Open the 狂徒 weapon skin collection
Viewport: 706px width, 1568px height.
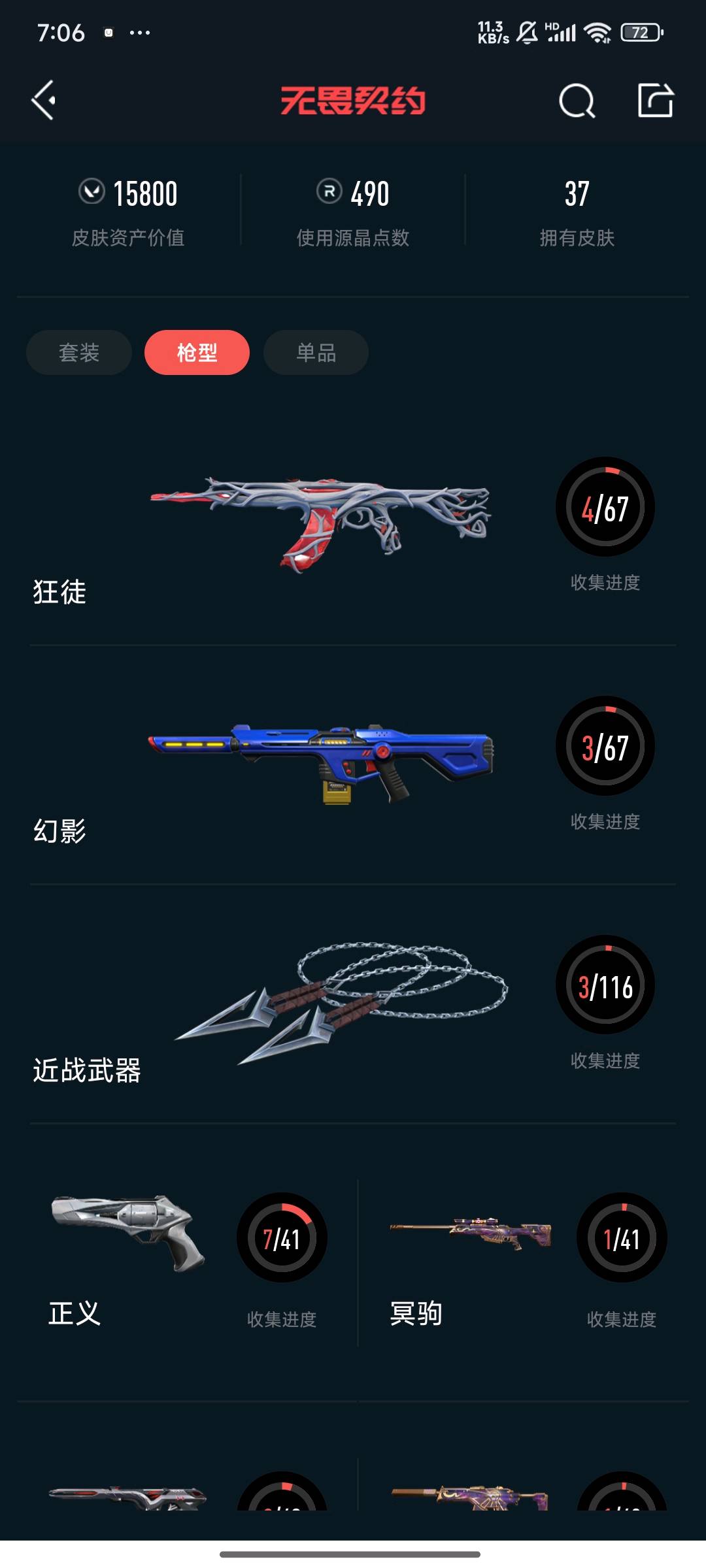(x=353, y=526)
